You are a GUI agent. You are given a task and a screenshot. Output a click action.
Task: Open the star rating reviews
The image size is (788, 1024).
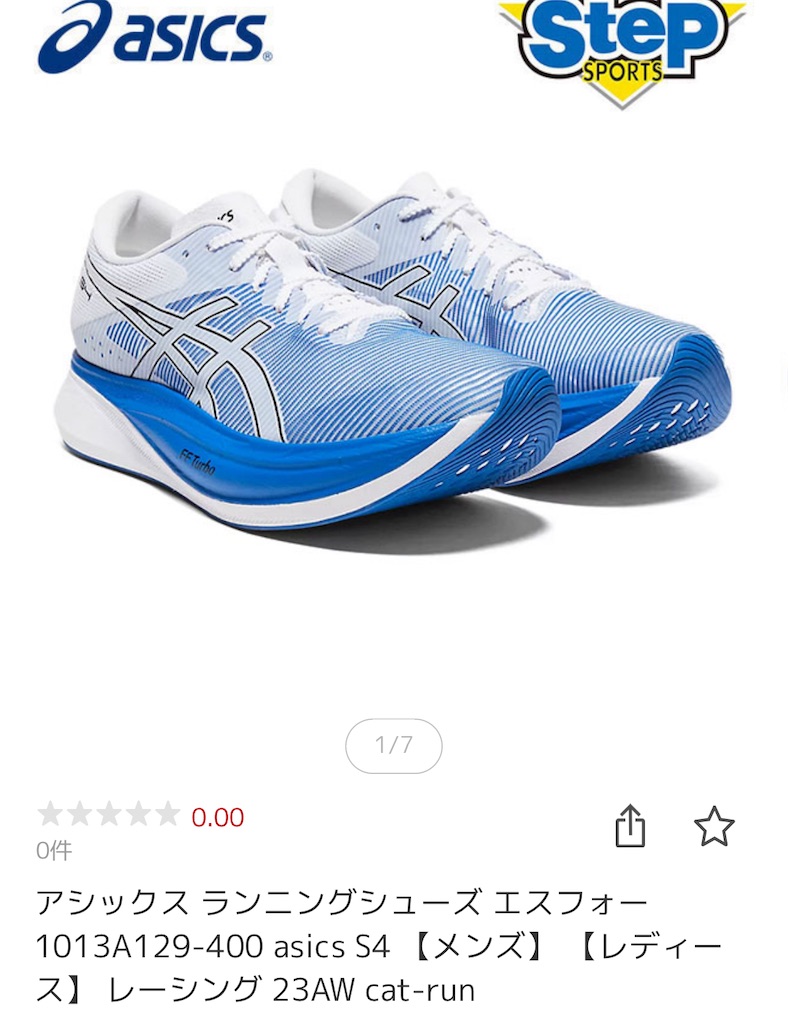(x=109, y=815)
